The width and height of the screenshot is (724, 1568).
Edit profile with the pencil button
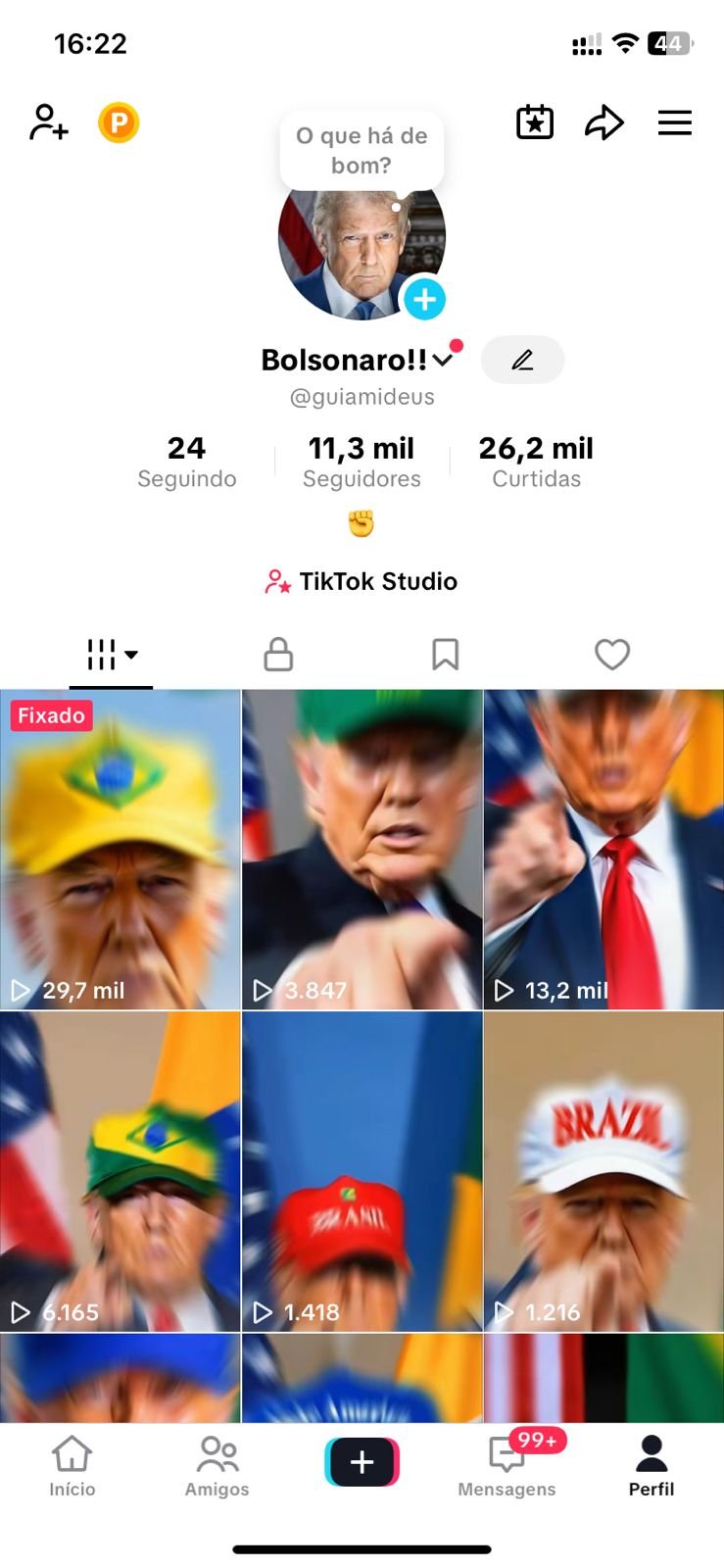[522, 361]
